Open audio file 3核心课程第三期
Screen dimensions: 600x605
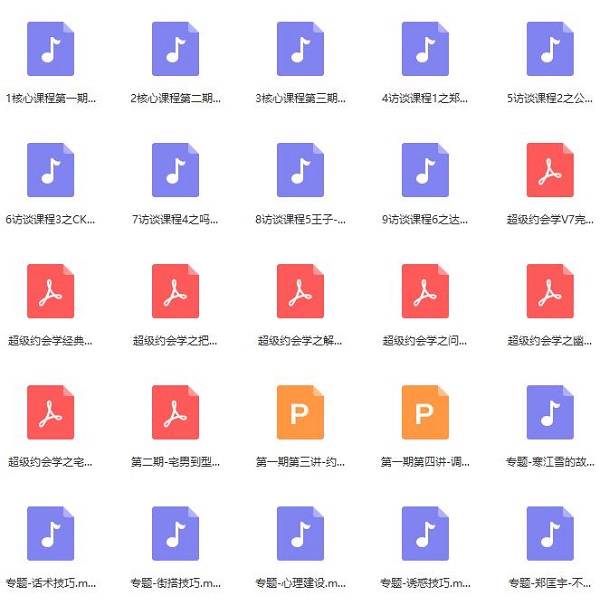300,49
